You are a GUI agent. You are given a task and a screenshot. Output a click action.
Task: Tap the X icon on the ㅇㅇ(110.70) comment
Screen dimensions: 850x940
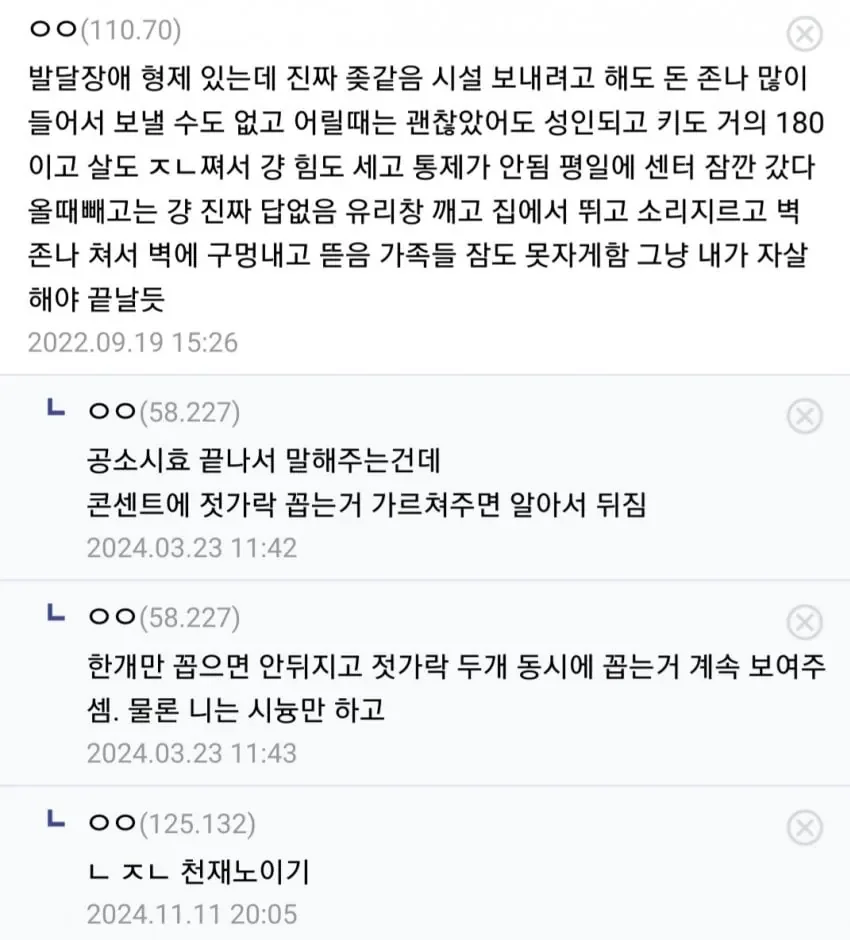804,35
